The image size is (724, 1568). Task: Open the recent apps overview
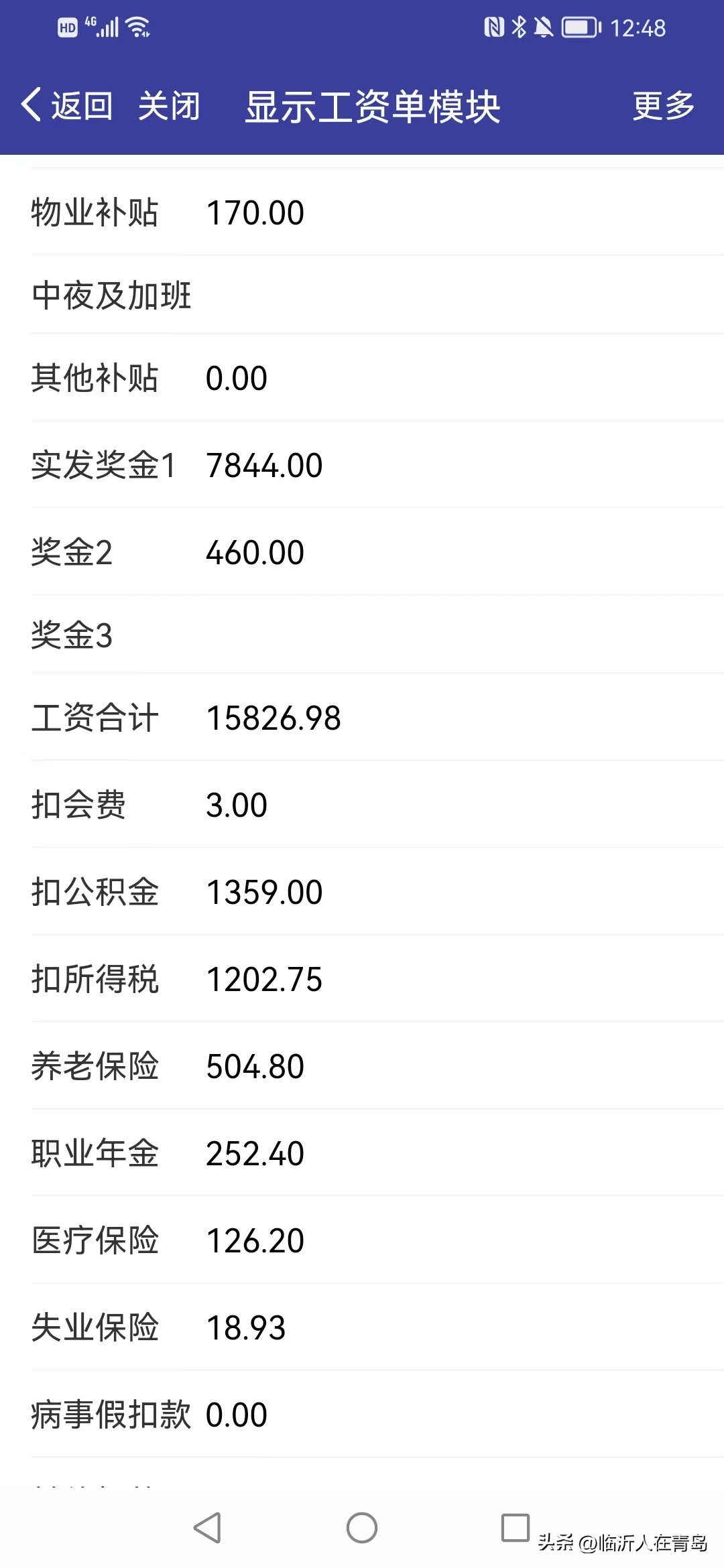tap(516, 1528)
